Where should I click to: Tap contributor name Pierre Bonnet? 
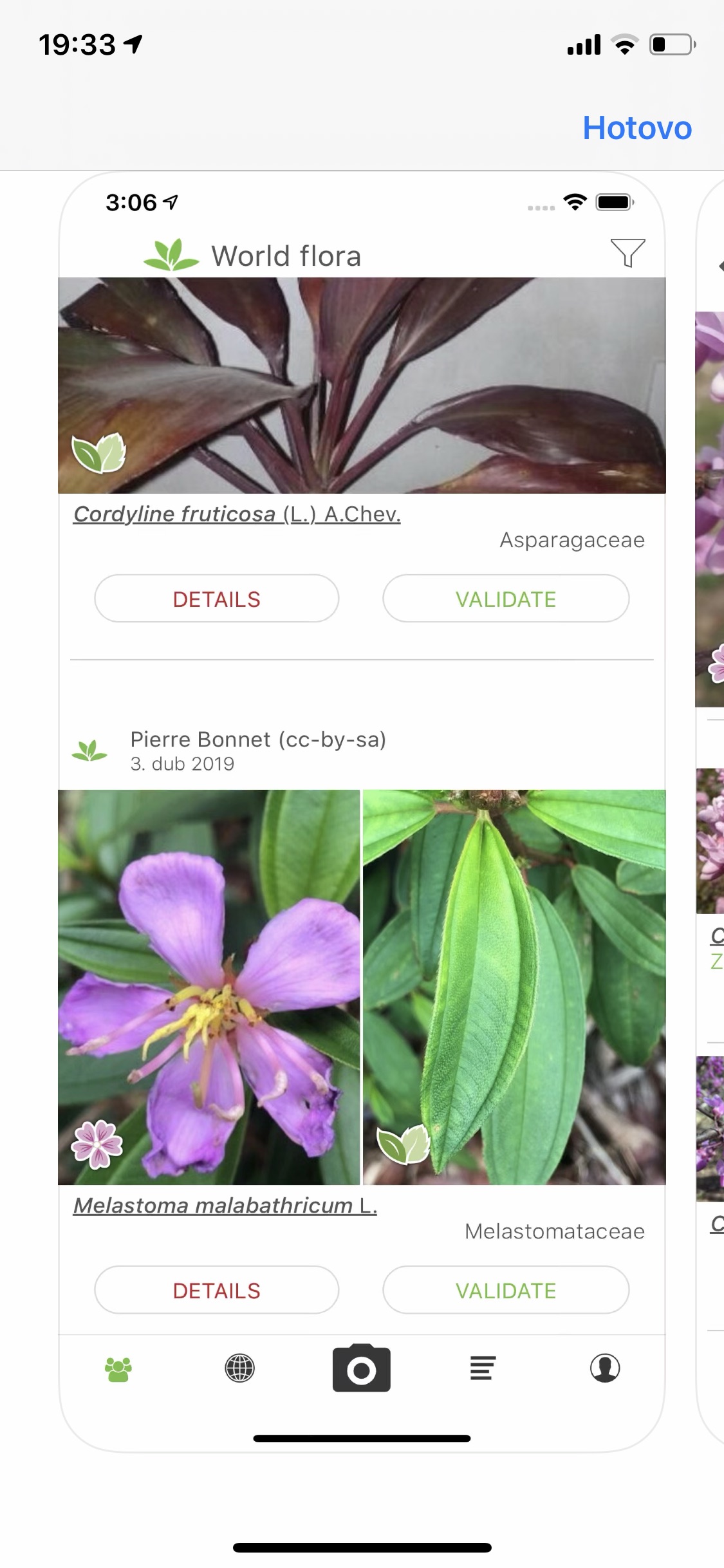[x=257, y=740]
